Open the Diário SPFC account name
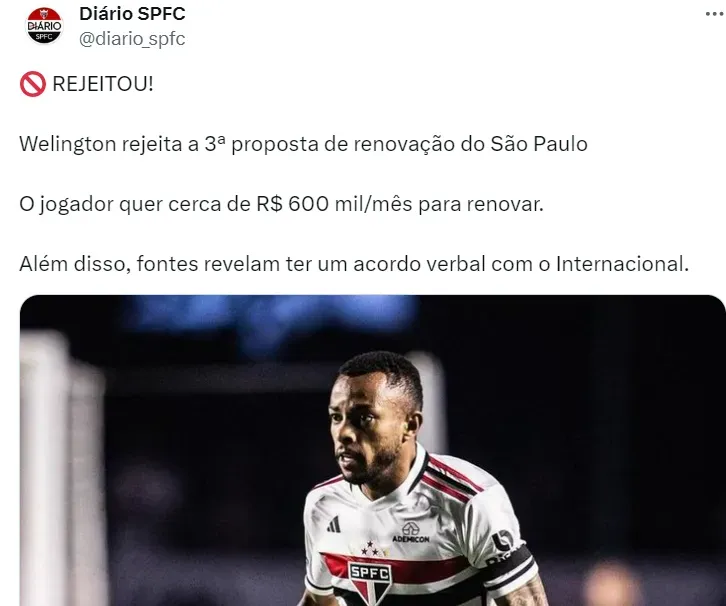The image size is (726, 606). pyautogui.click(x=131, y=14)
